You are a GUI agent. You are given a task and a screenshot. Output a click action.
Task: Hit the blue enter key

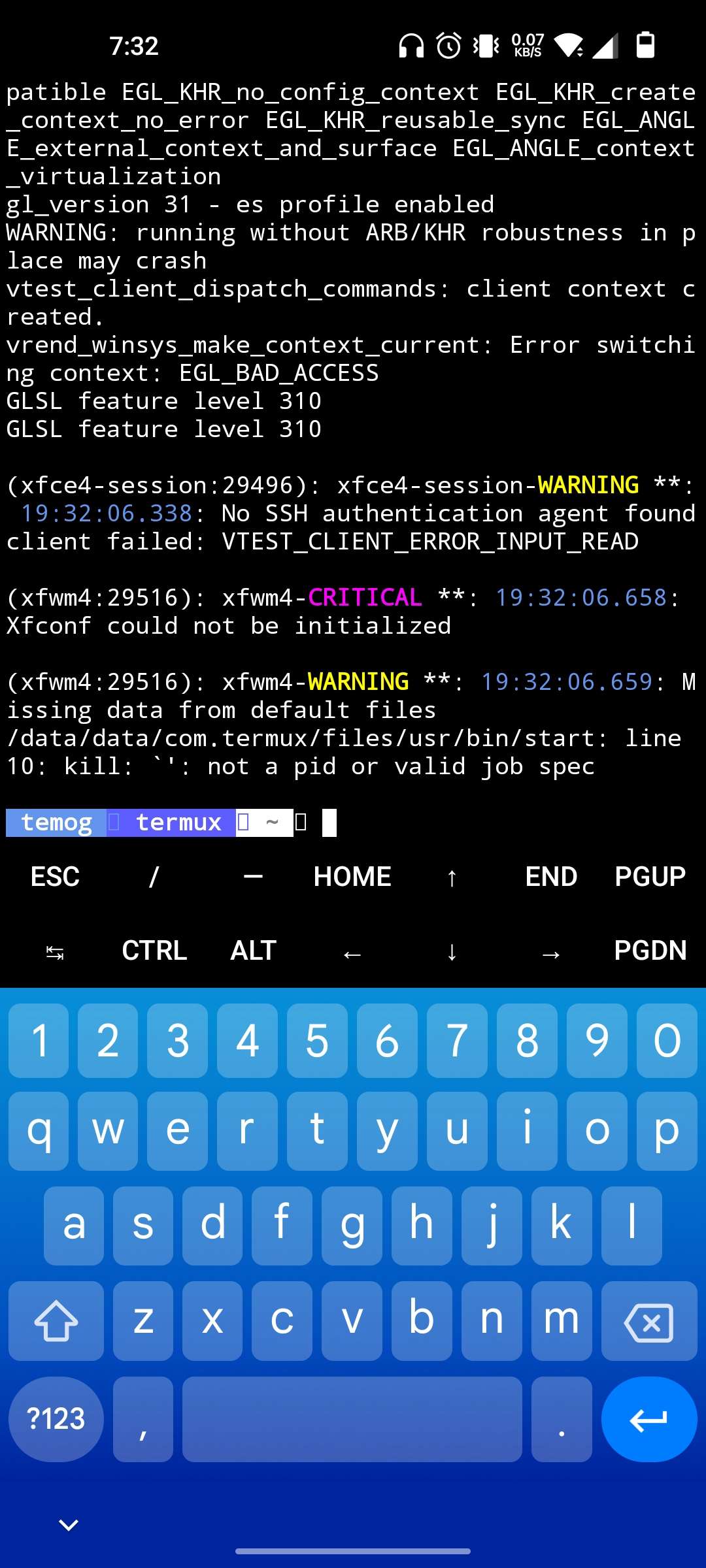[x=648, y=1419]
